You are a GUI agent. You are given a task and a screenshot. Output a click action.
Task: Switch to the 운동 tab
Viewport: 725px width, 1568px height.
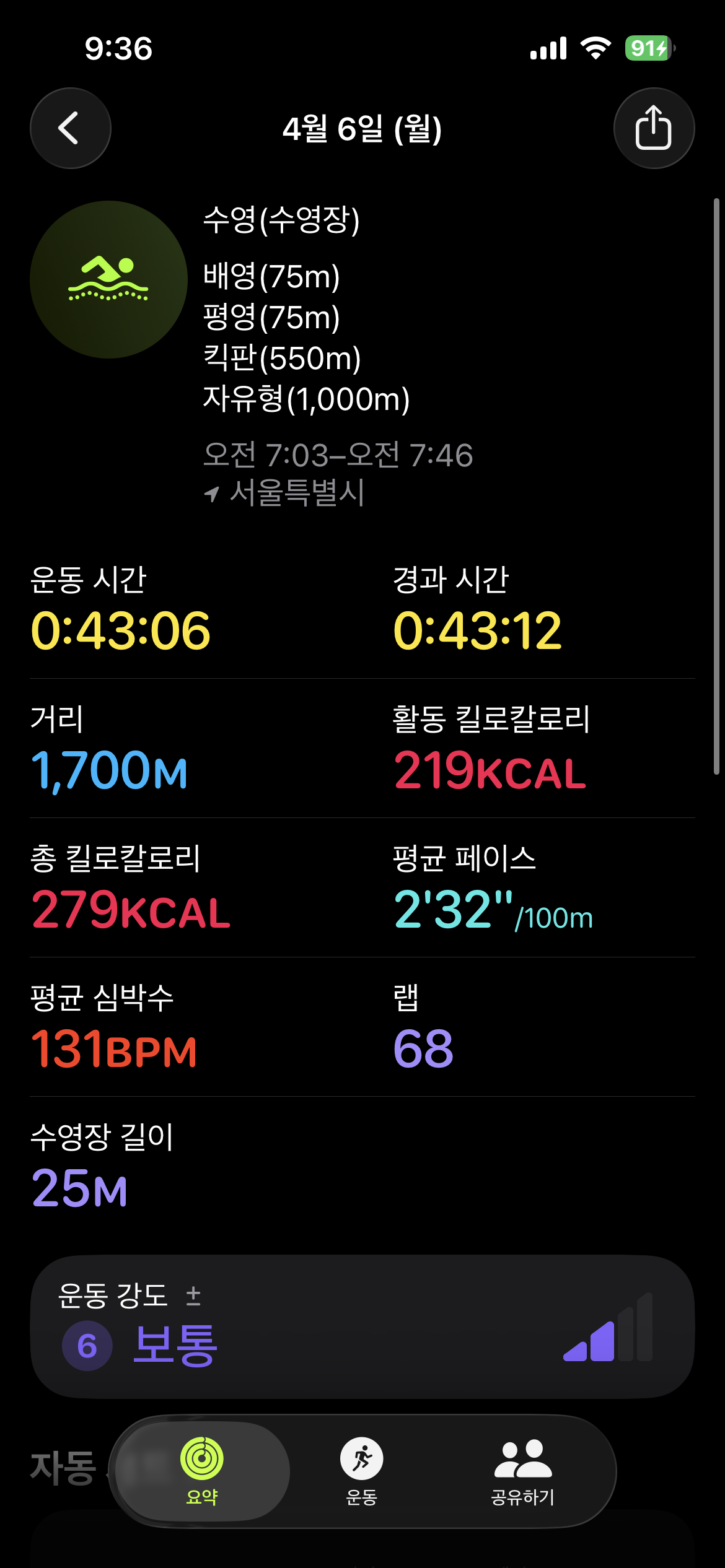click(362, 1471)
